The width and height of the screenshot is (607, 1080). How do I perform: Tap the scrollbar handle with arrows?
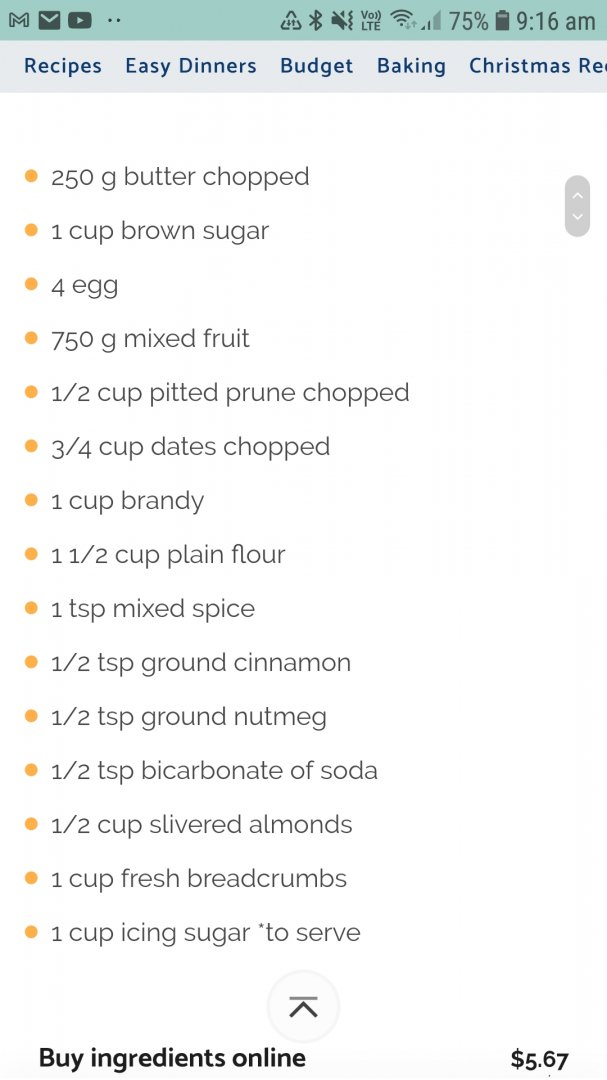(x=577, y=206)
